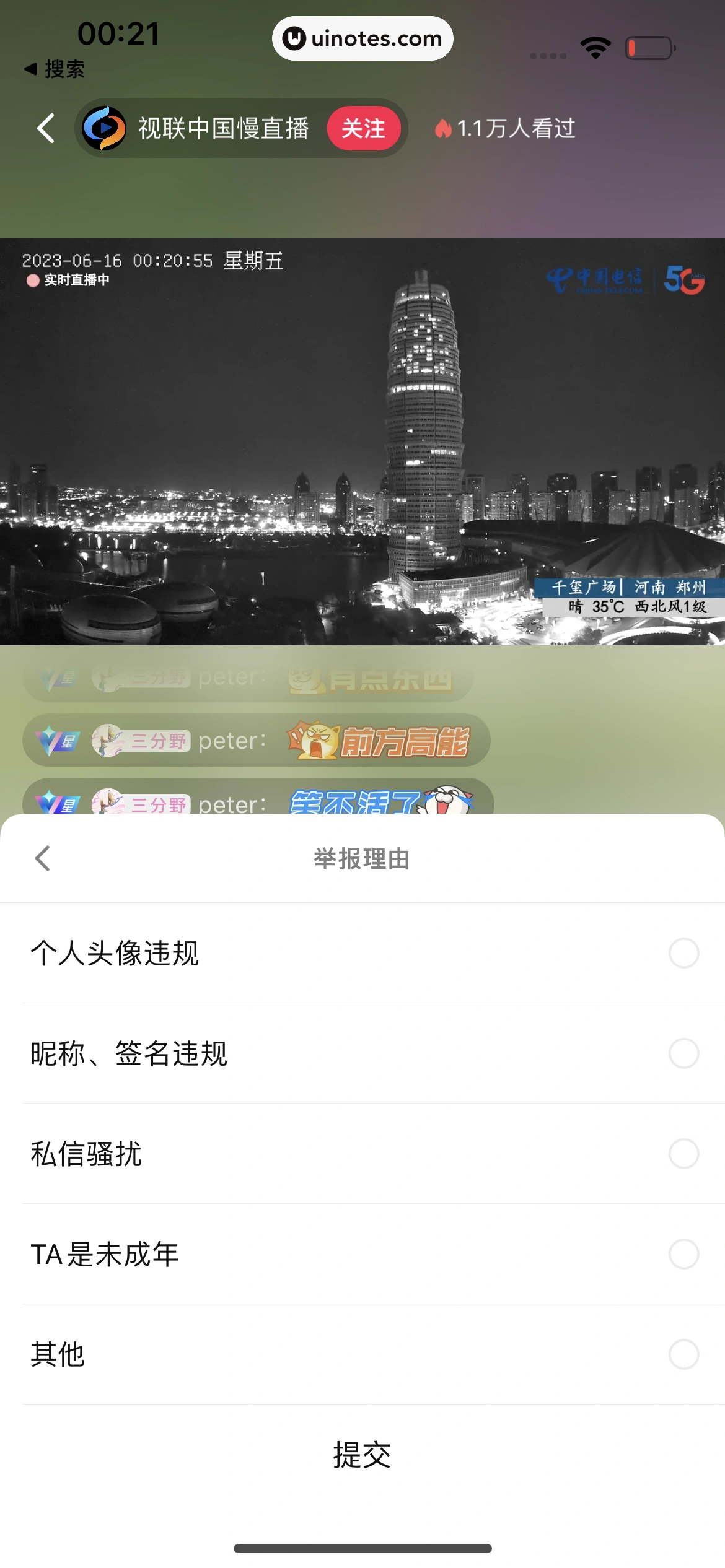Return to 搜索 via system back link
Screen dimensions: 725x1568
pos(55,69)
